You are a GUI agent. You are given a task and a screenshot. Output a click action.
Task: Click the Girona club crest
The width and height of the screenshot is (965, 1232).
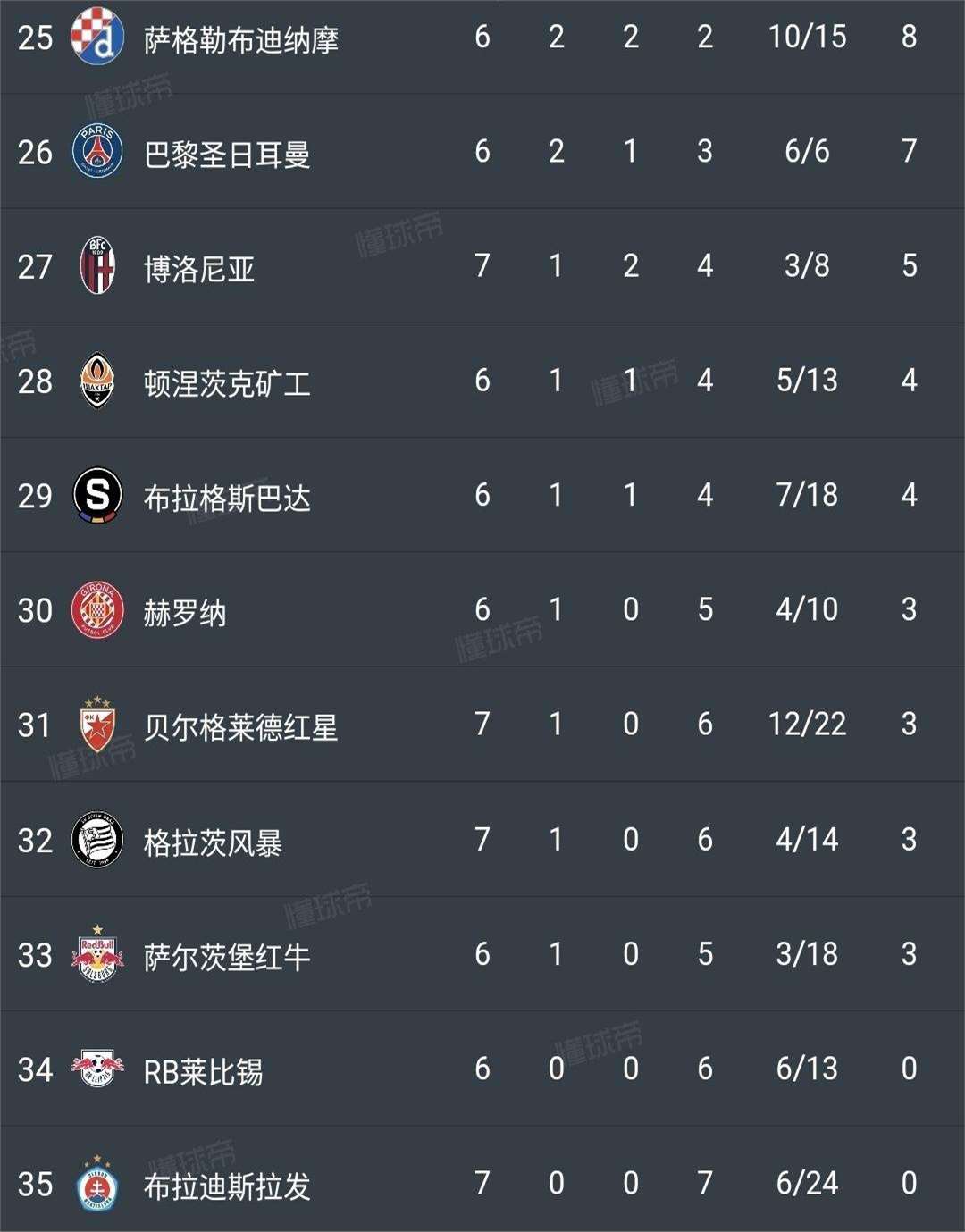(x=100, y=609)
